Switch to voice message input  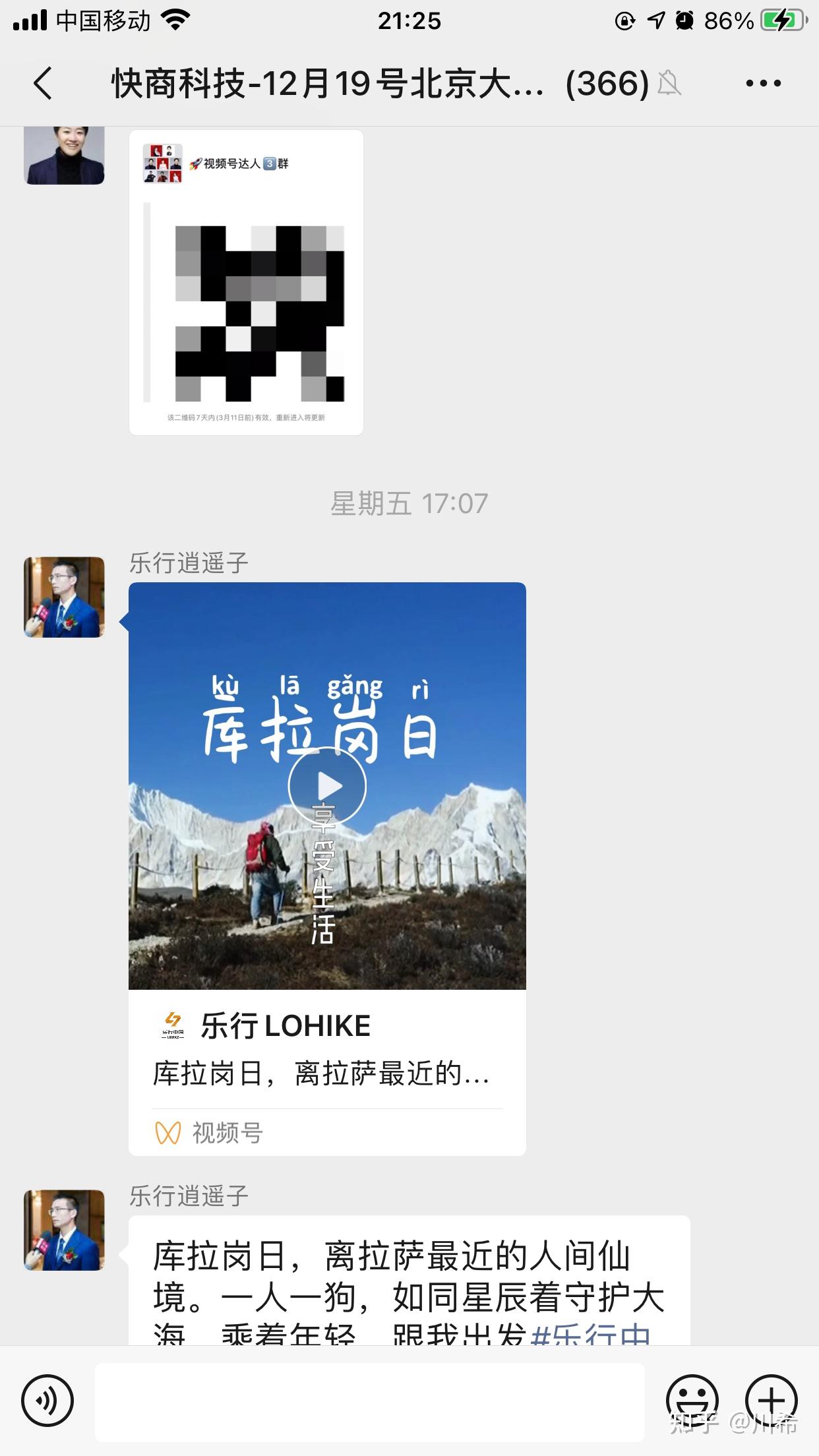pyautogui.click(x=47, y=1400)
